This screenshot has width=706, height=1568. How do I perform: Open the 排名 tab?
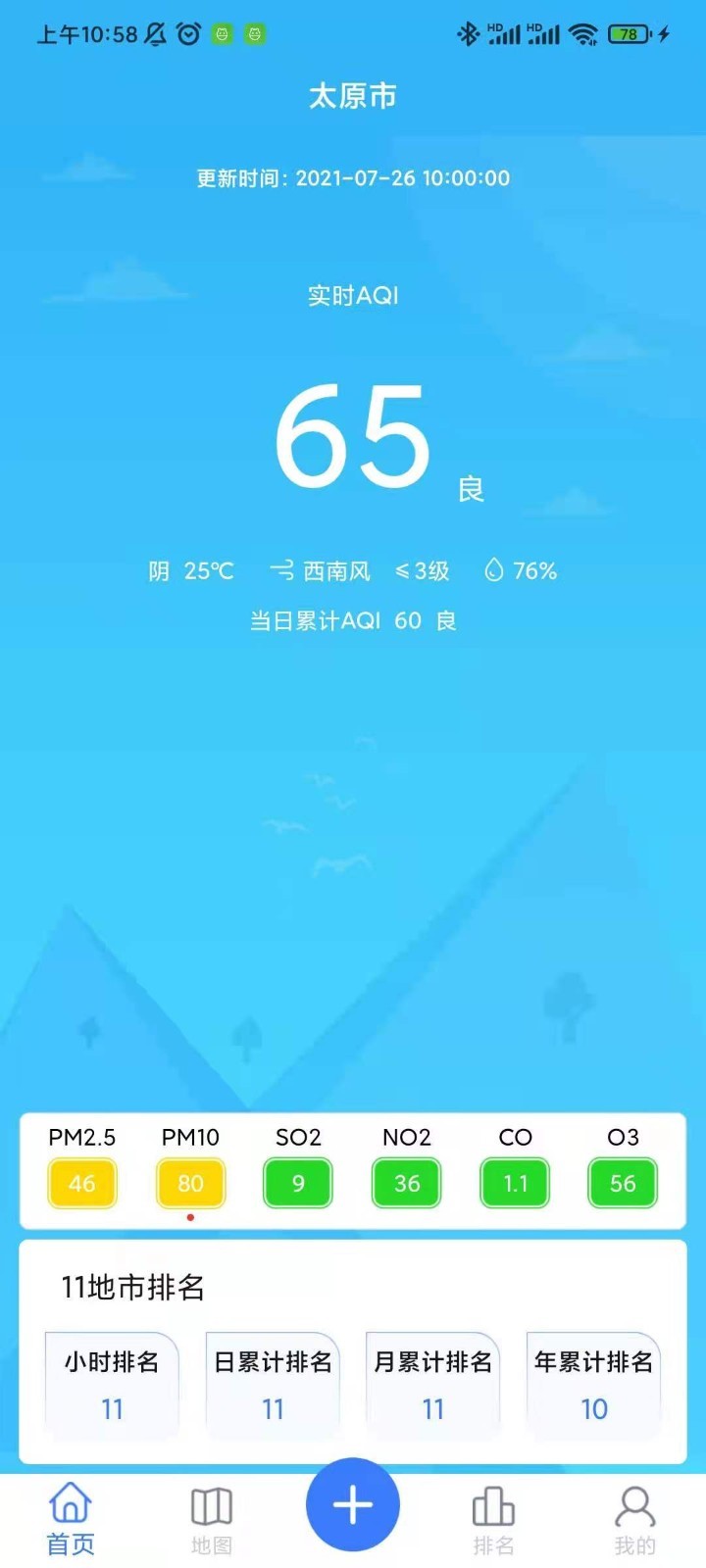(493, 1519)
